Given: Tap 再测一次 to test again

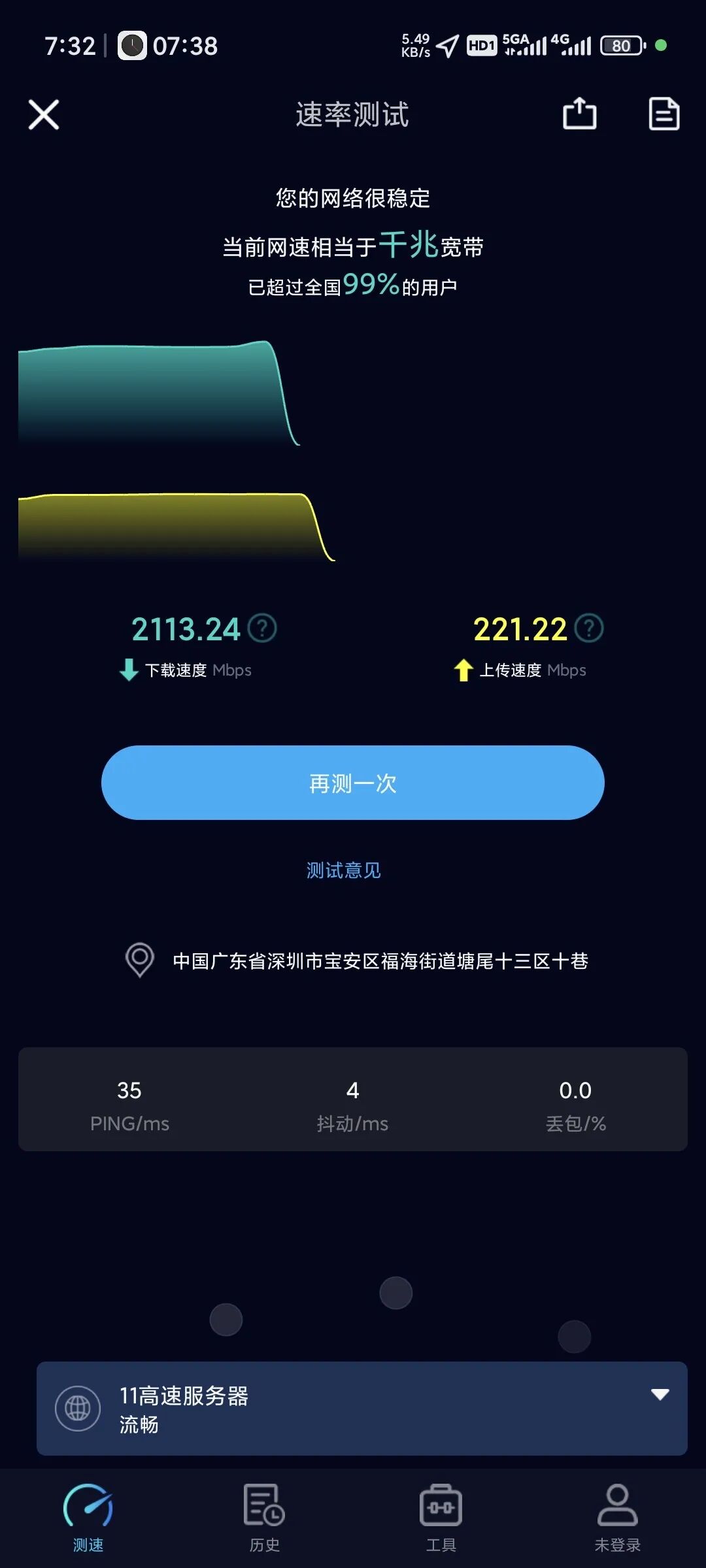Looking at the screenshot, I should click(353, 783).
